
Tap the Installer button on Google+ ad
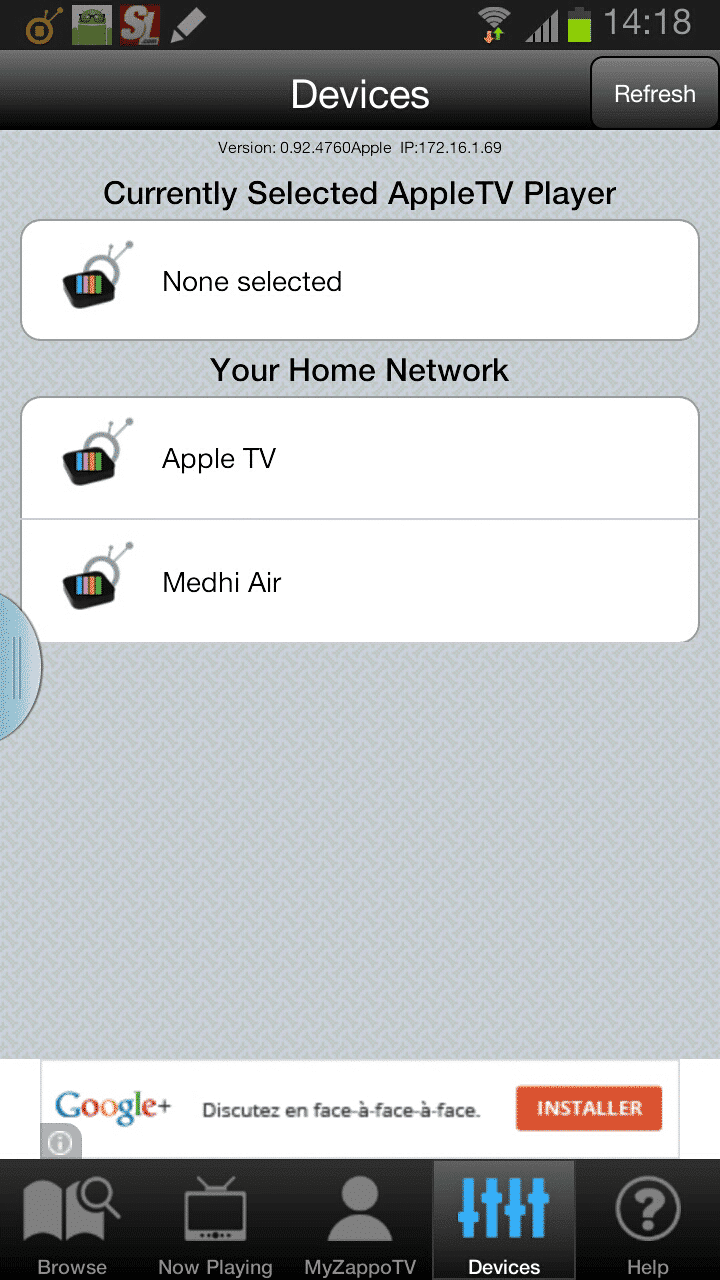589,1108
